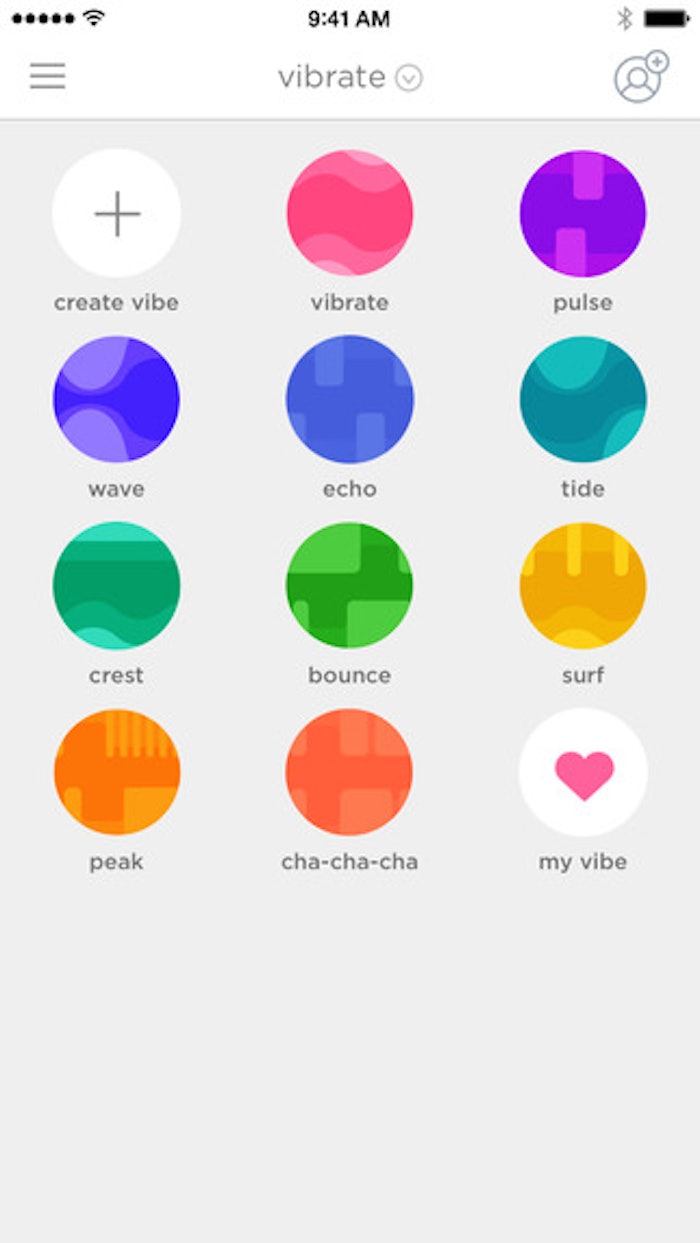Create a new vibe

117,213
